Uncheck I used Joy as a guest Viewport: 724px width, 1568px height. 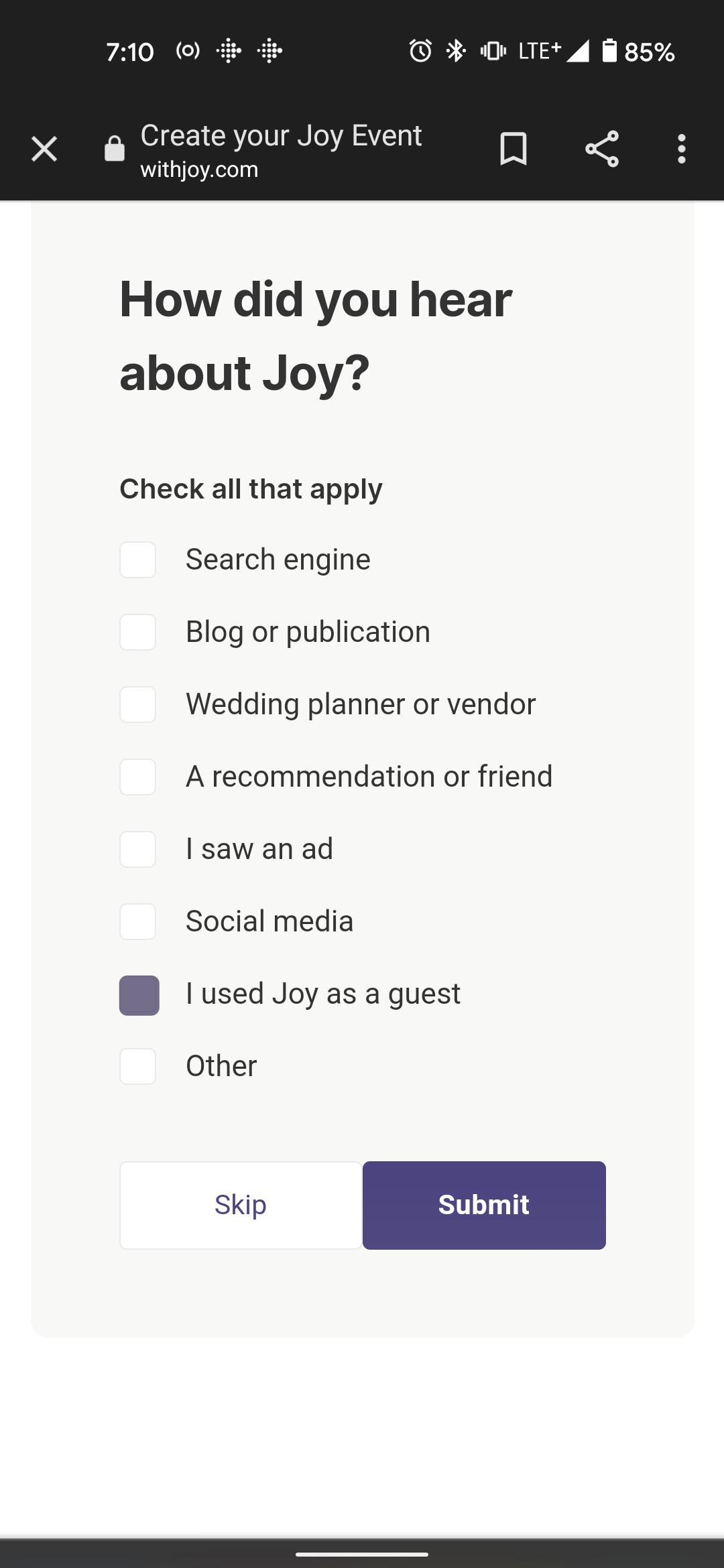tap(139, 995)
